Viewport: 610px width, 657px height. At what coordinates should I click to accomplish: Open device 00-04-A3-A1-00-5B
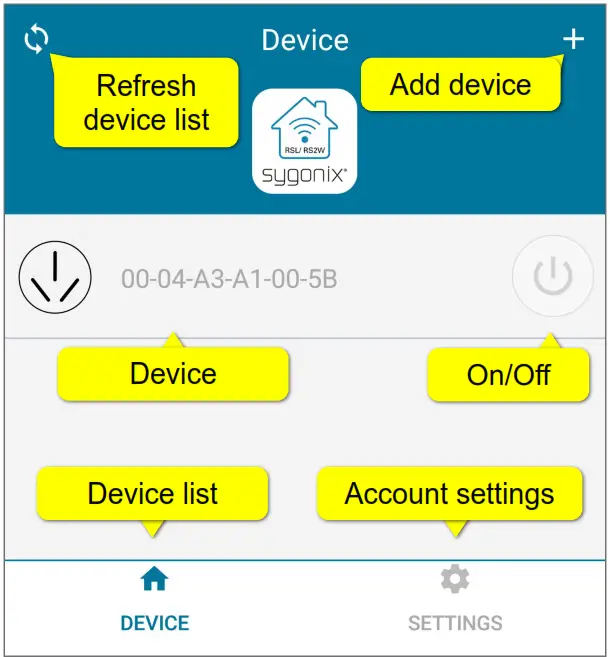[228, 279]
